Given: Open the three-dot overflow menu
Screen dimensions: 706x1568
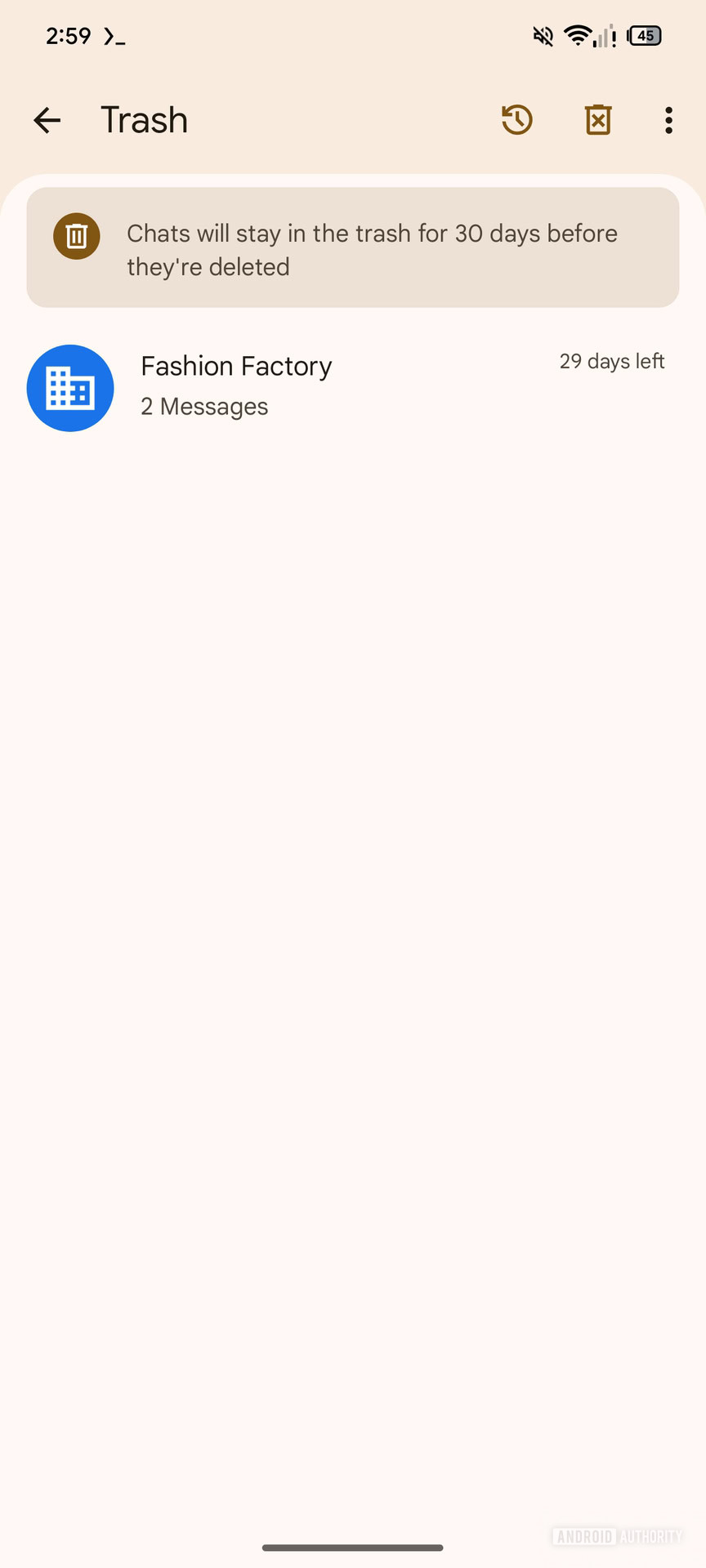Looking at the screenshot, I should pos(668,120).
